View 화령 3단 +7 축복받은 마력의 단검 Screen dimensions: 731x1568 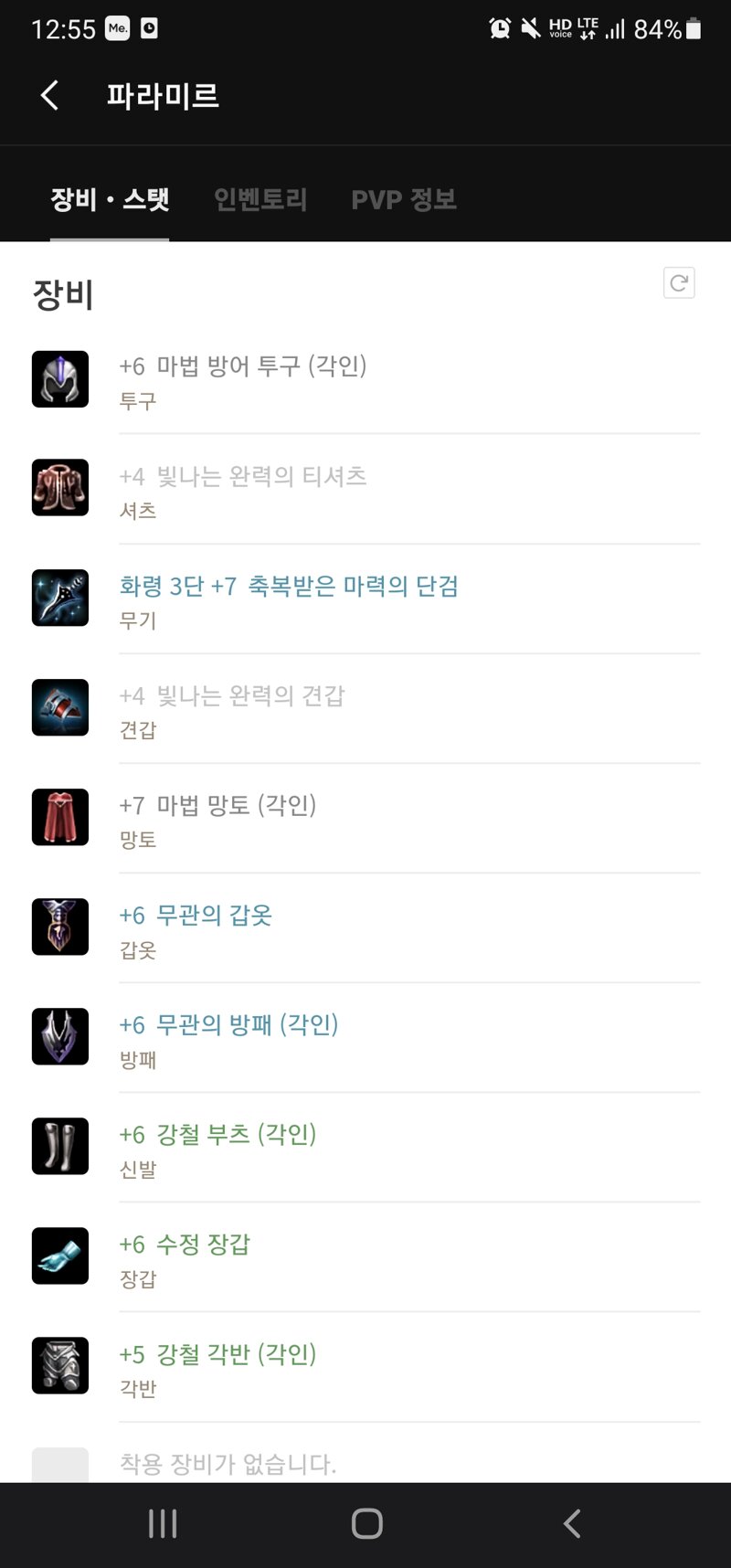tap(365, 599)
